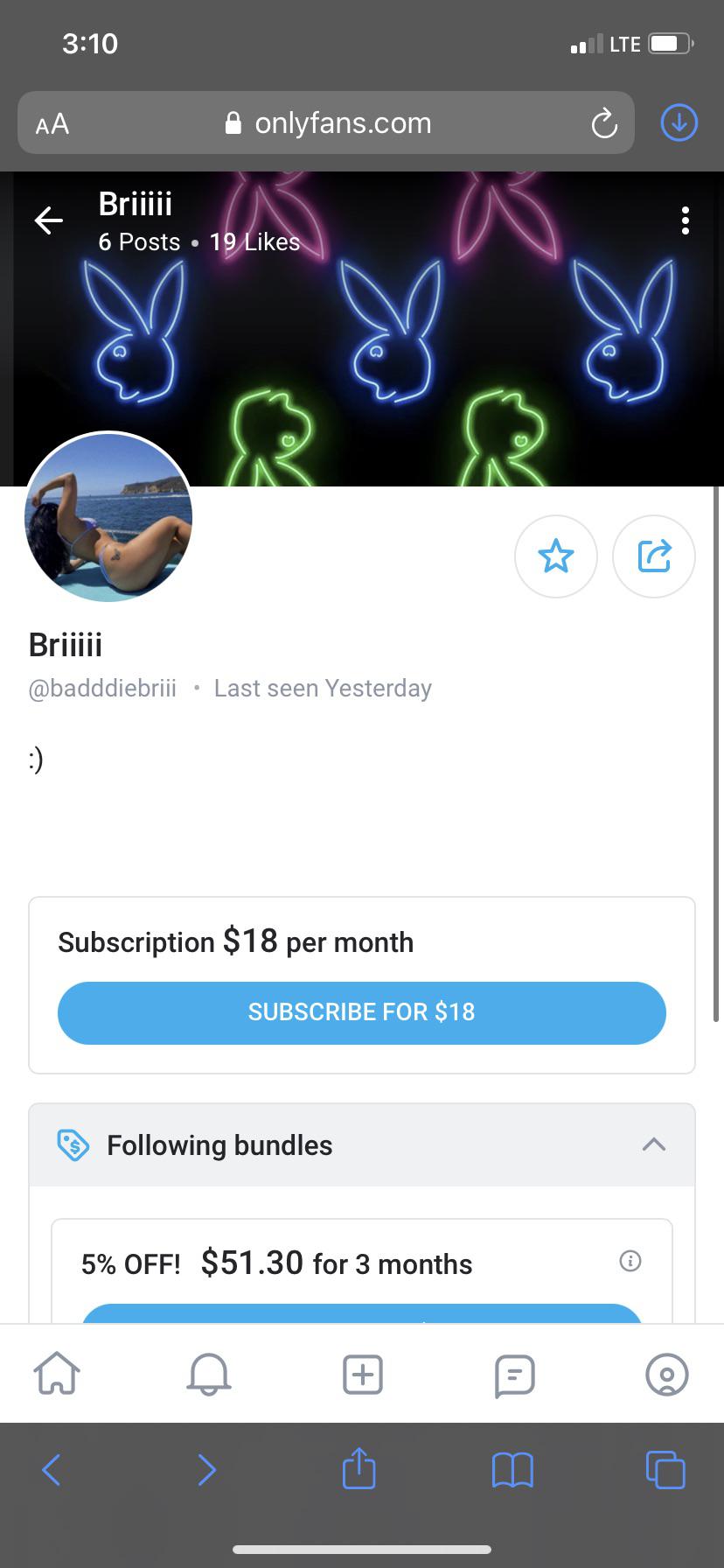The image size is (724, 1568).
Task: Open @badddiebriii username link
Action: (102, 688)
